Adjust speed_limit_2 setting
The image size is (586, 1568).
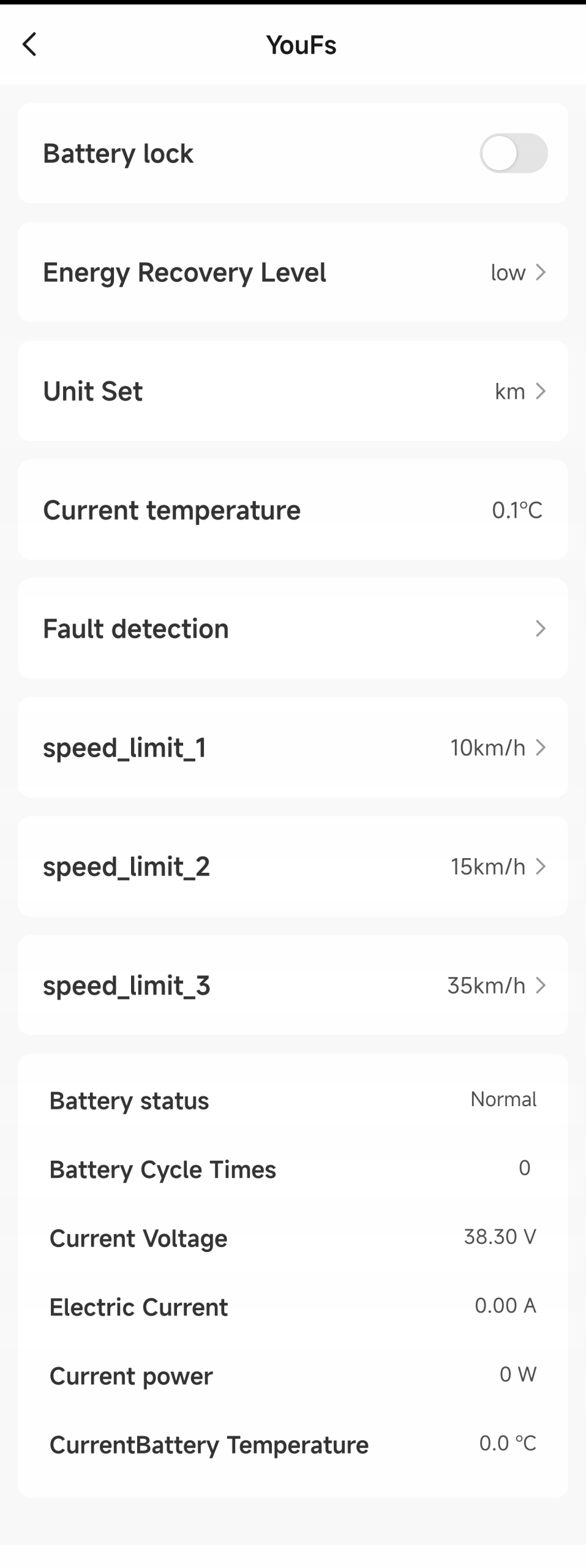click(293, 866)
